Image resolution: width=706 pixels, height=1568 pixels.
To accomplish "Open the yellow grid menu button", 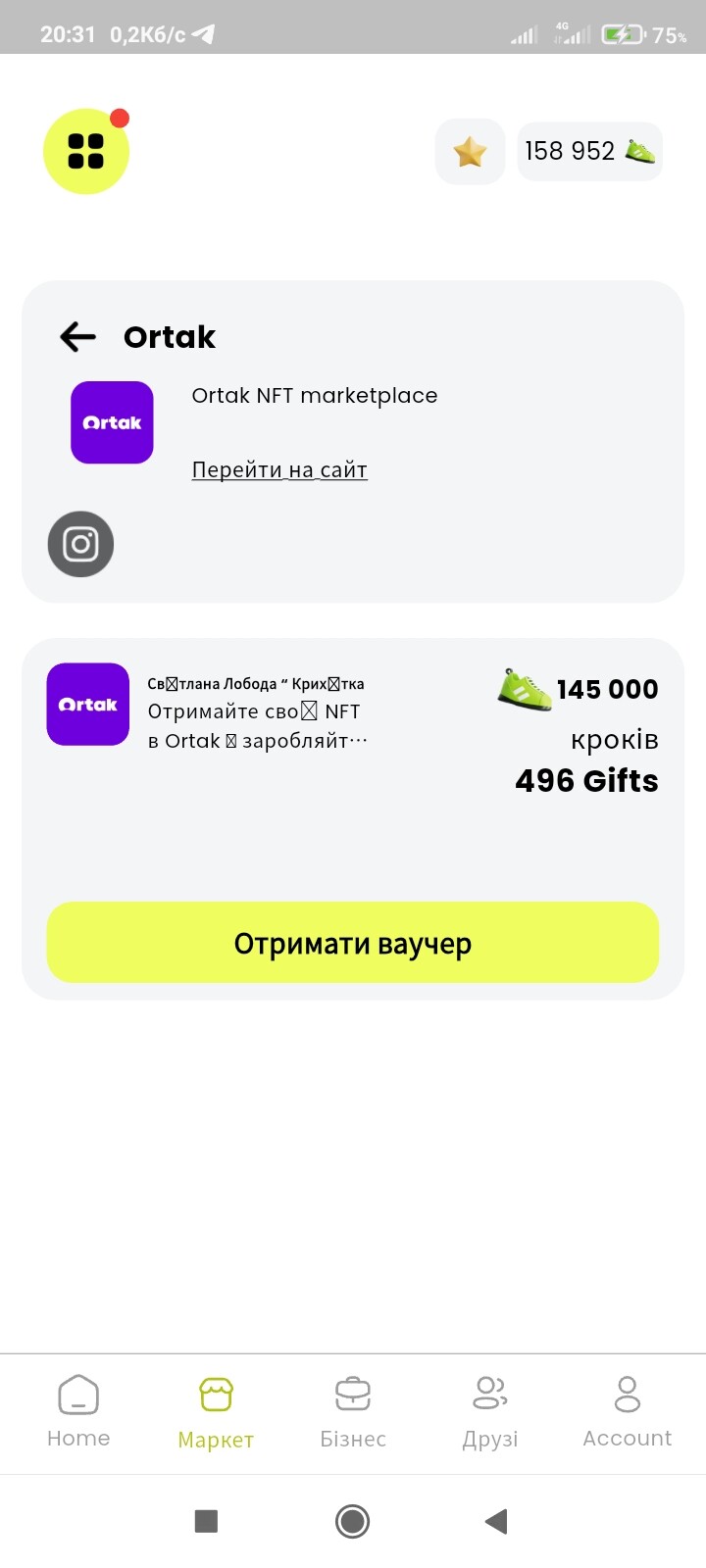I will click(x=86, y=151).
